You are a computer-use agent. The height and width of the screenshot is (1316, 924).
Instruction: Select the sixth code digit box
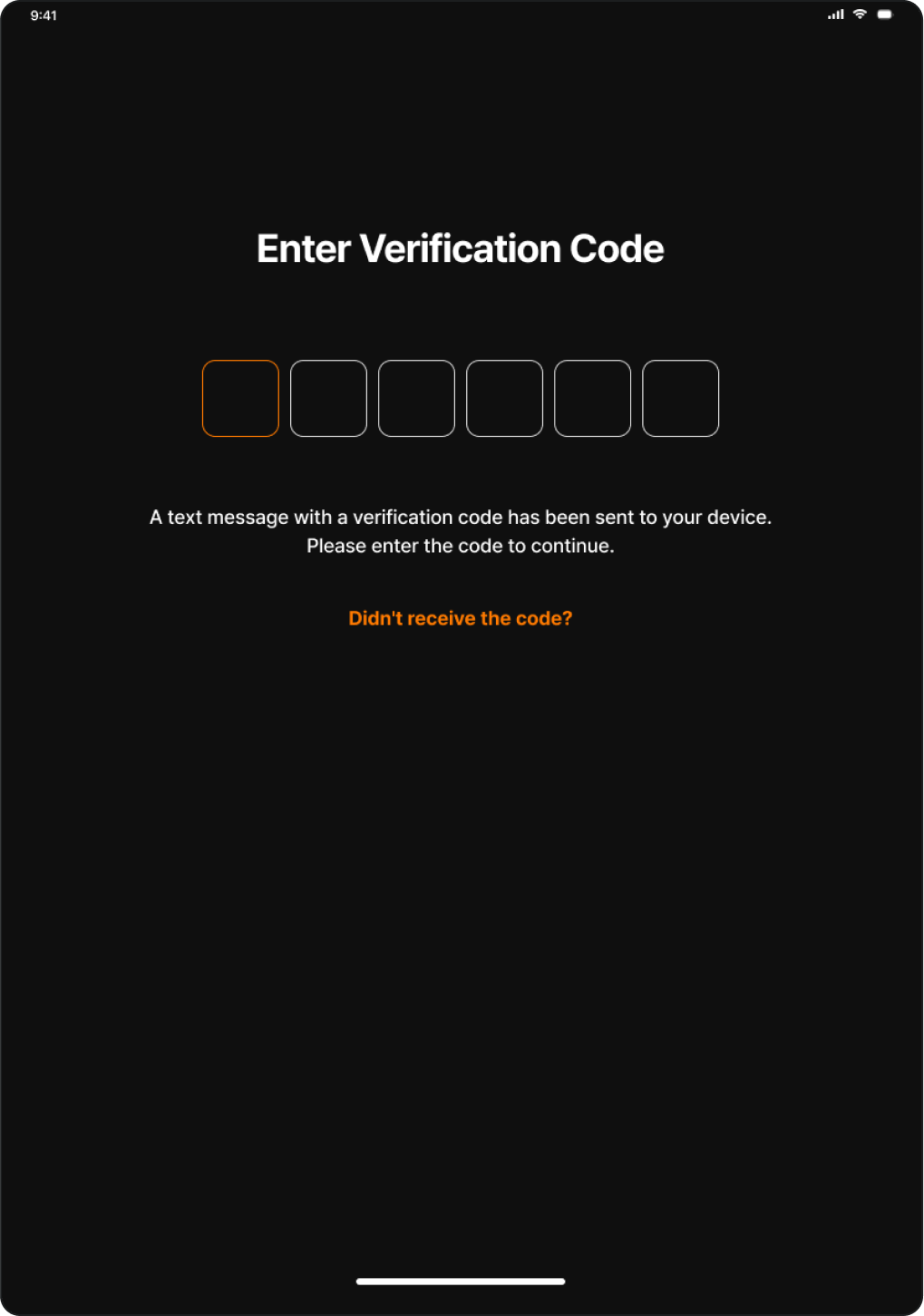tap(680, 399)
